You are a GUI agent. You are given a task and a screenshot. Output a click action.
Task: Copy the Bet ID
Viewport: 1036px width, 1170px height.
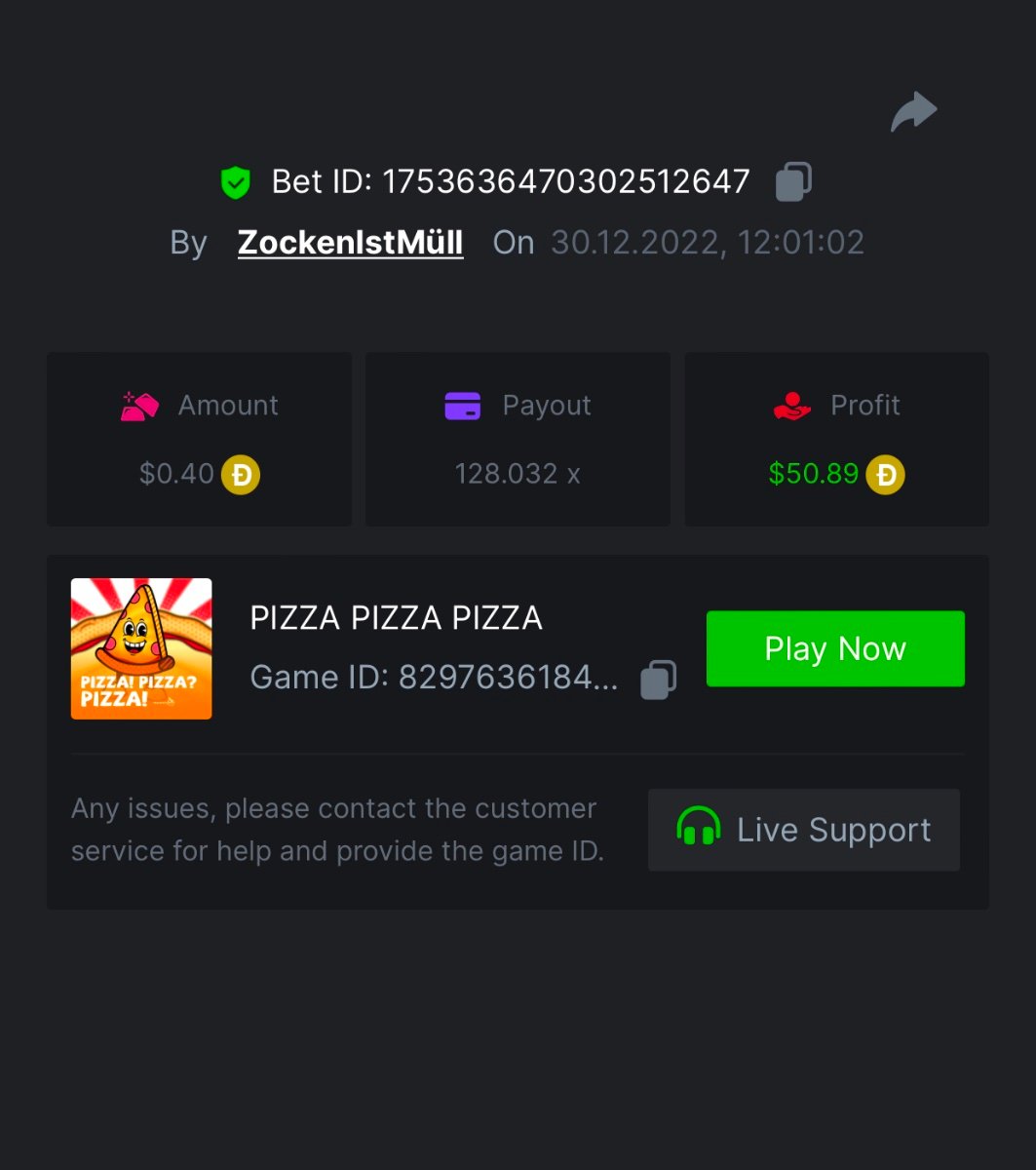click(x=793, y=182)
